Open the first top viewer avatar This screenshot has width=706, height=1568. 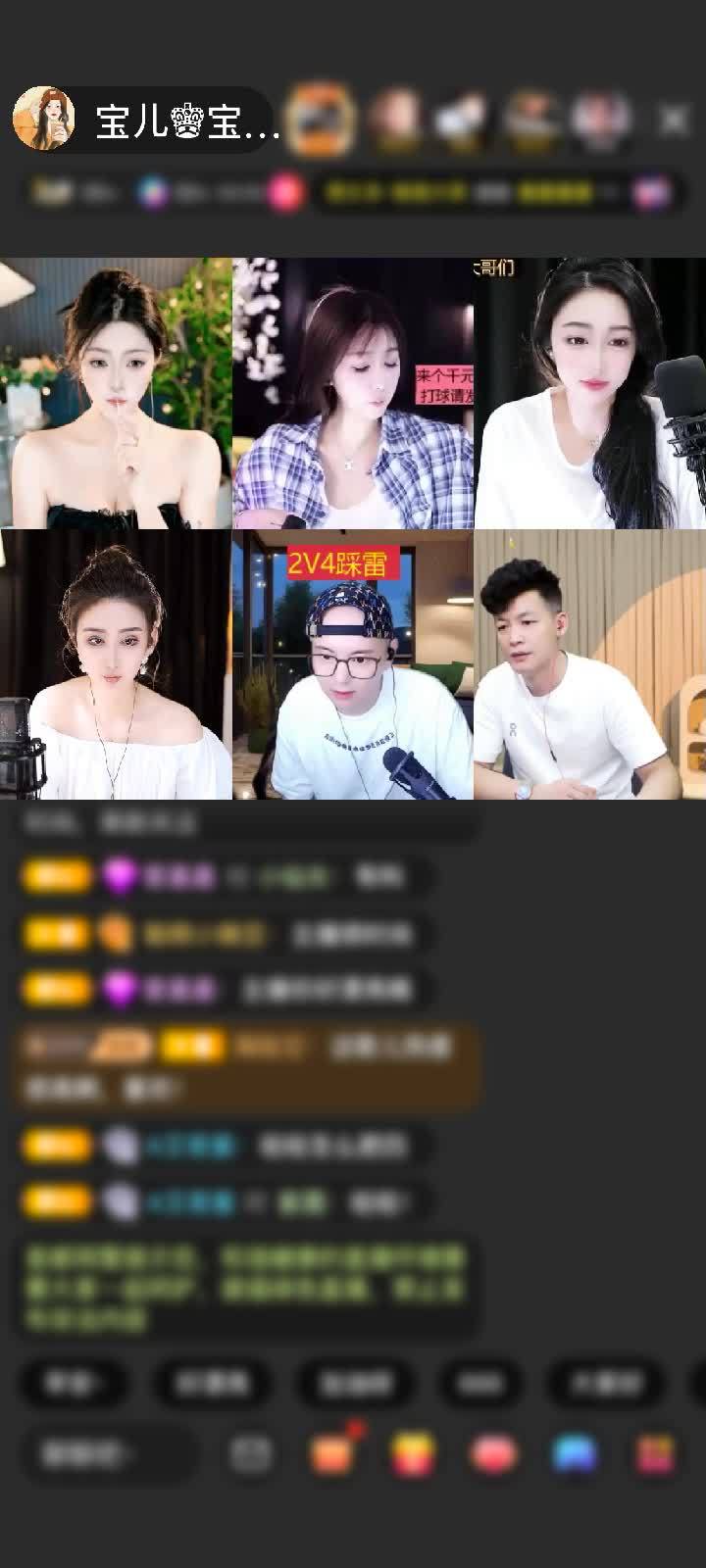pos(322,120)
